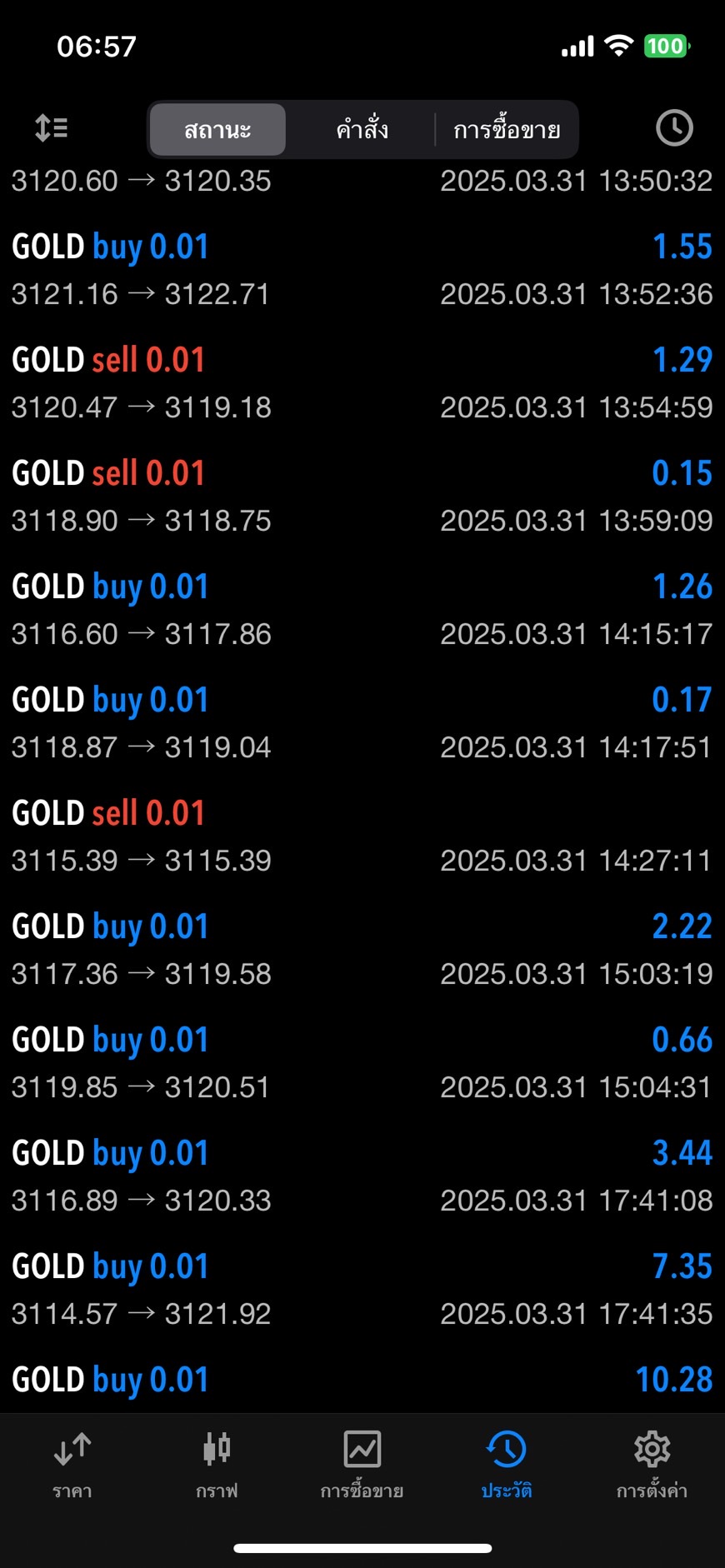Expand the GOLD buy trade with profit 0.17
This screenshot has width=725, height=1568.
tap(362, 723)
